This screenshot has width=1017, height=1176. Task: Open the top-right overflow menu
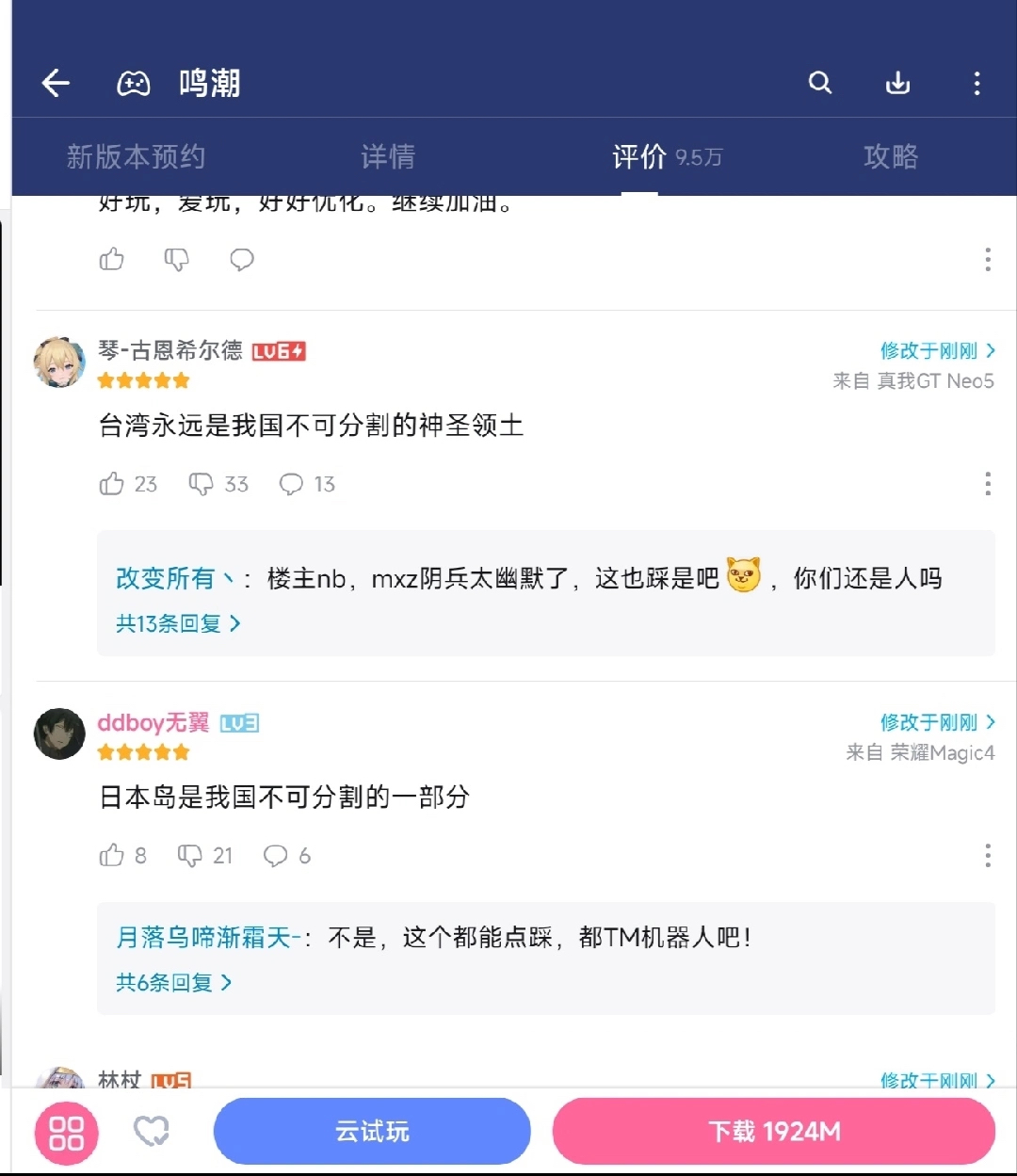tap(977, 83)
